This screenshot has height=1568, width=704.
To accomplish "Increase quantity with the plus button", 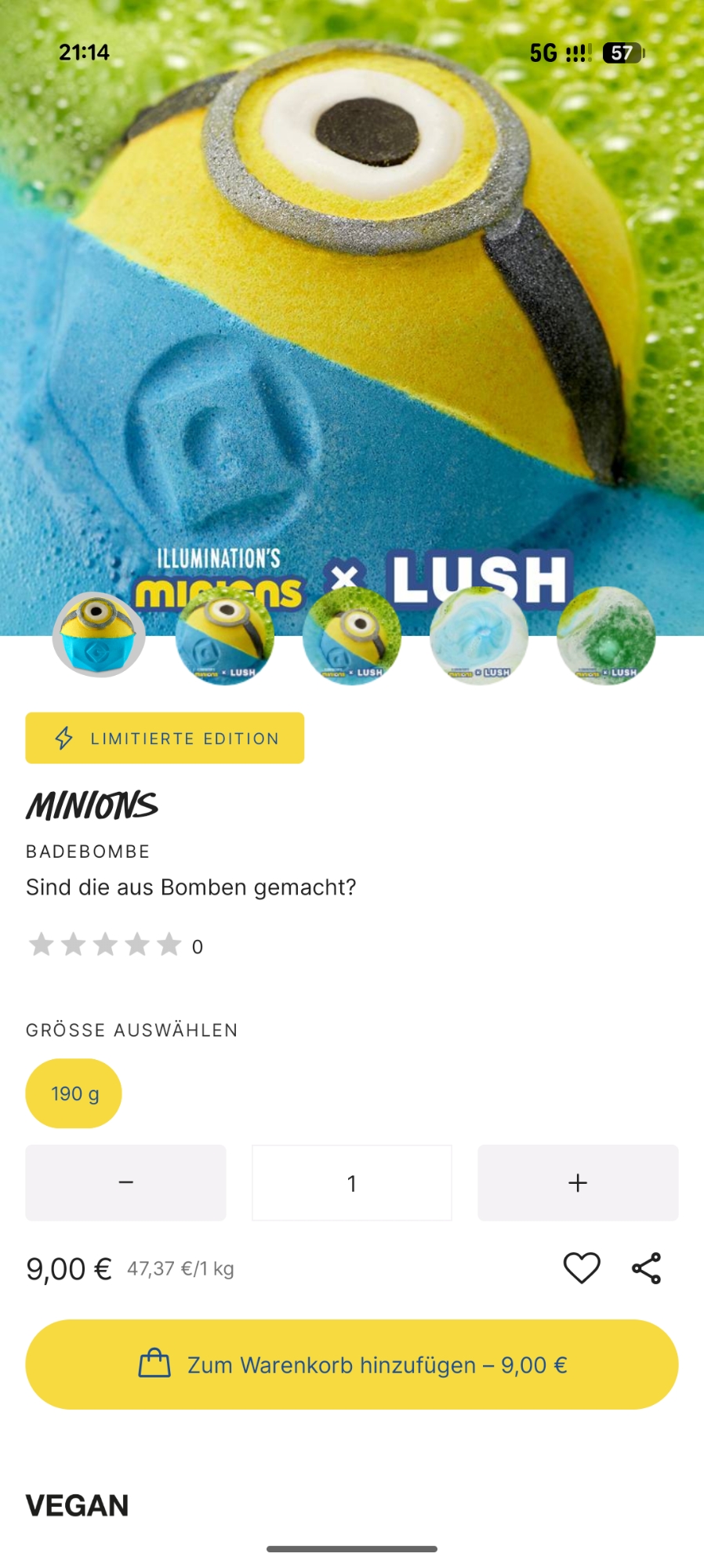I will tap(578, 1182).
